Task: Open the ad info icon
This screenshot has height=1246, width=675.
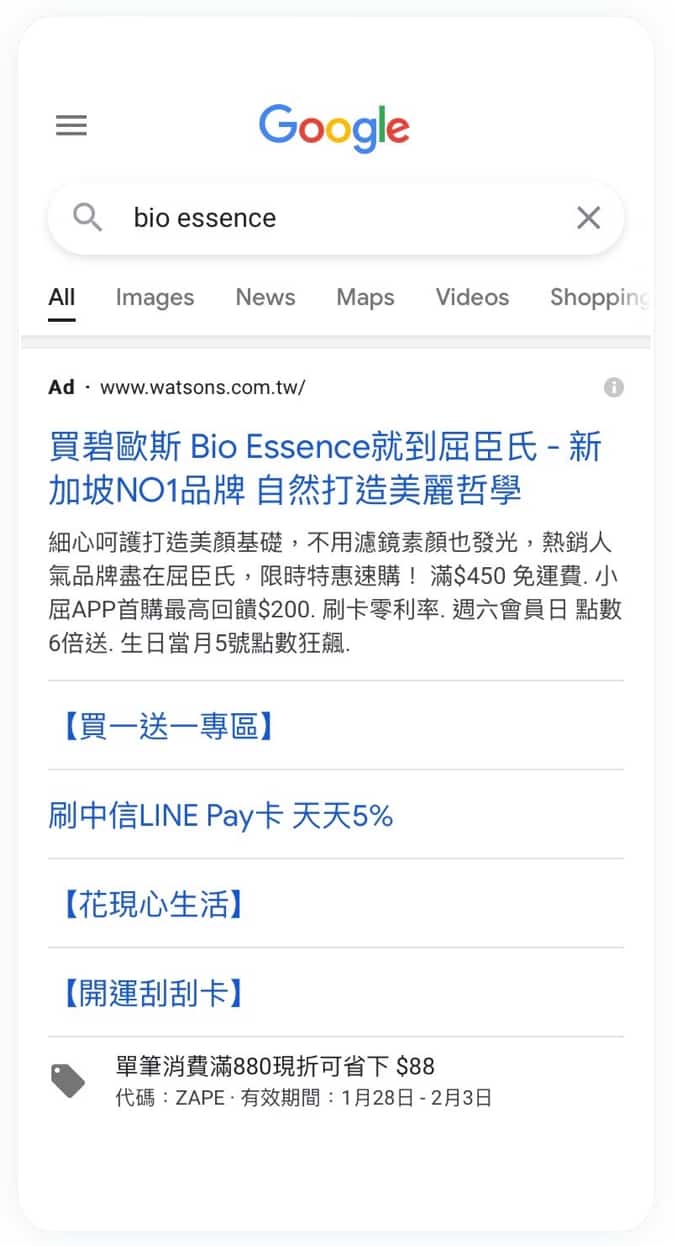Action: click(614, 387)
